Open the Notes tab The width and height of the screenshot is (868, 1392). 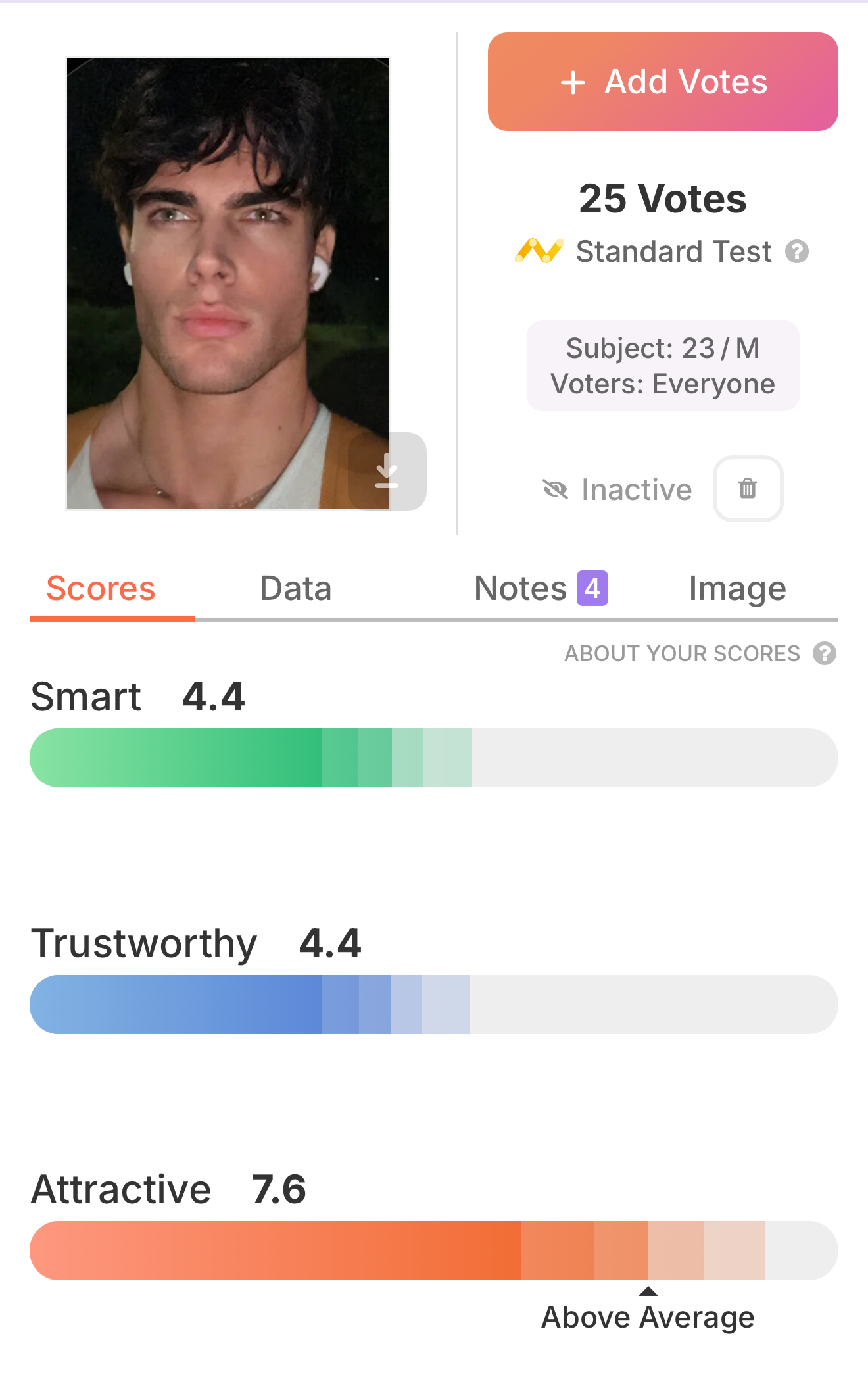pyautogui.click(x=541, y=588)
